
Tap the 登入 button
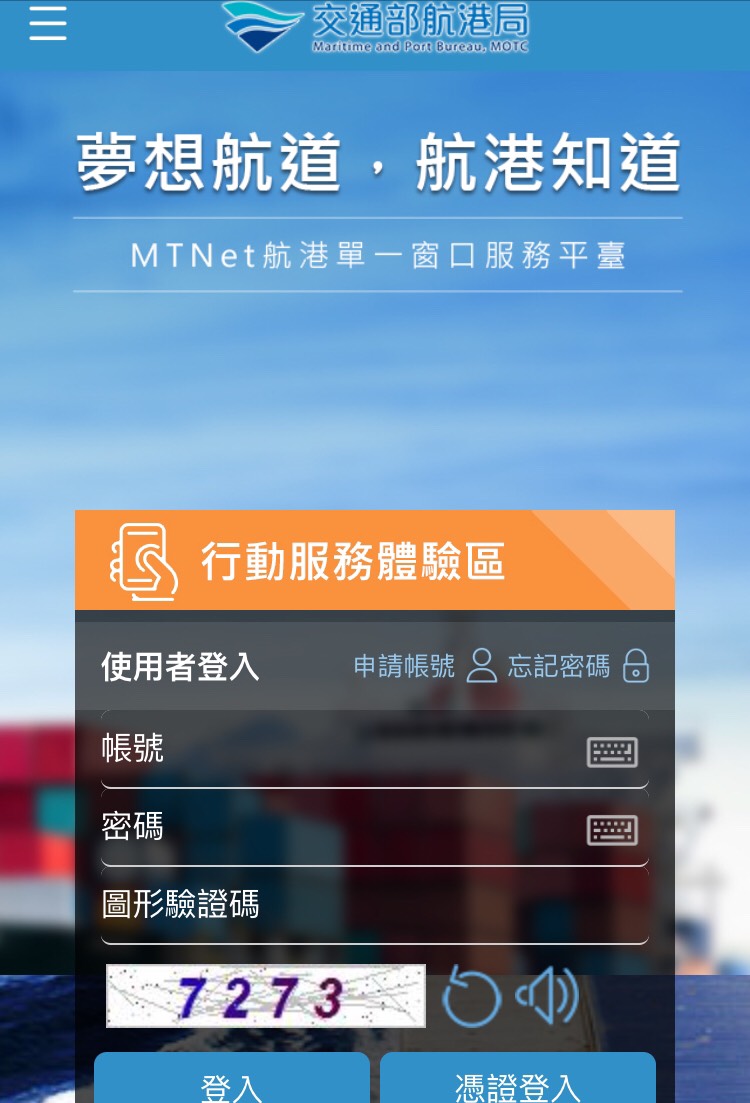pos(232,1082)
